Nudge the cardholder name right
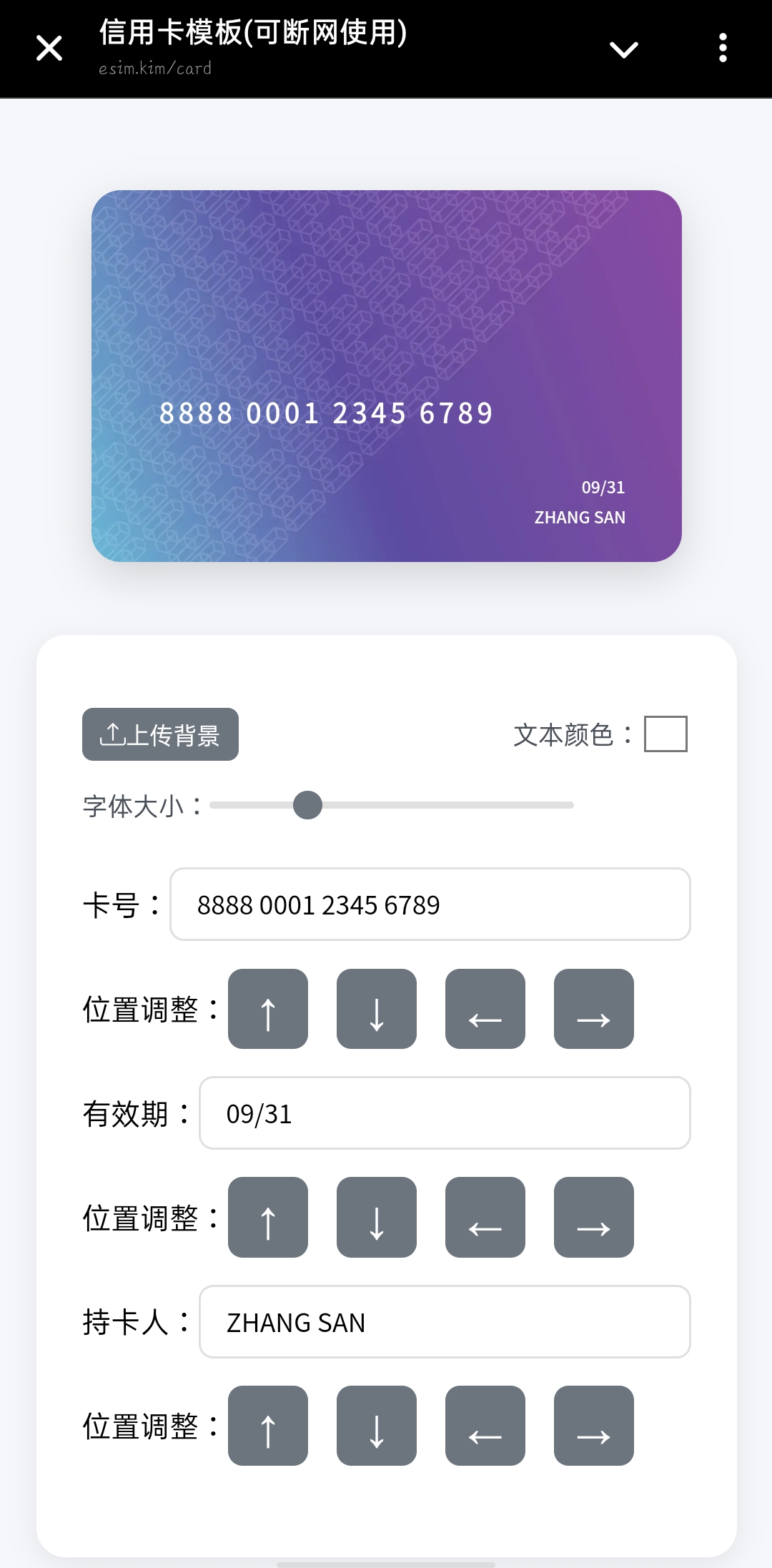The image size is (772, 1568). pyautogui.click(x=594, y=1426)
